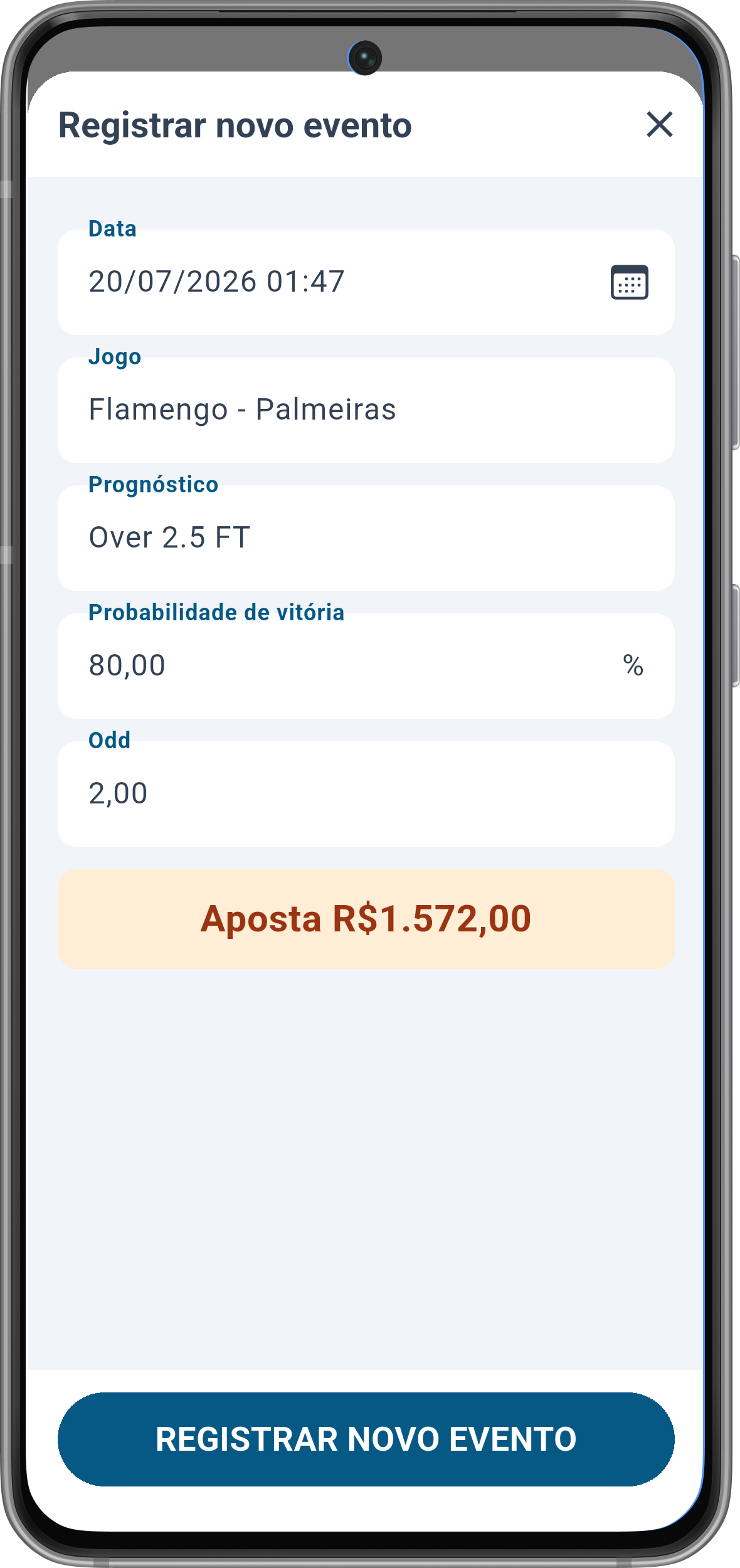Image resolution: width=740 pixels, height=1568 pixels.
Task: Tap the Jogo field with Flamengo - Palmeiras
Action: click(366, 410)
